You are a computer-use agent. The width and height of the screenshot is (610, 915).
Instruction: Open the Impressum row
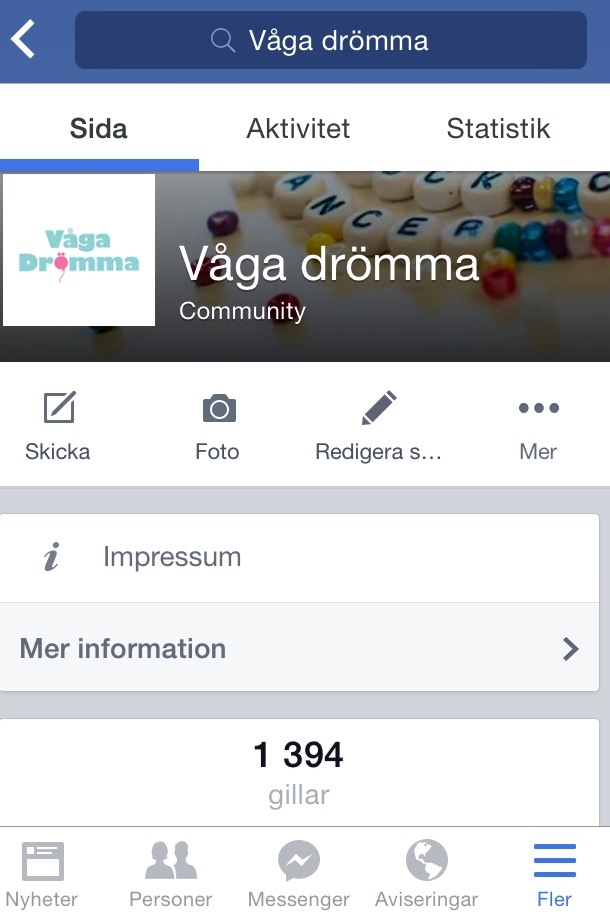[x=300, y=557]
